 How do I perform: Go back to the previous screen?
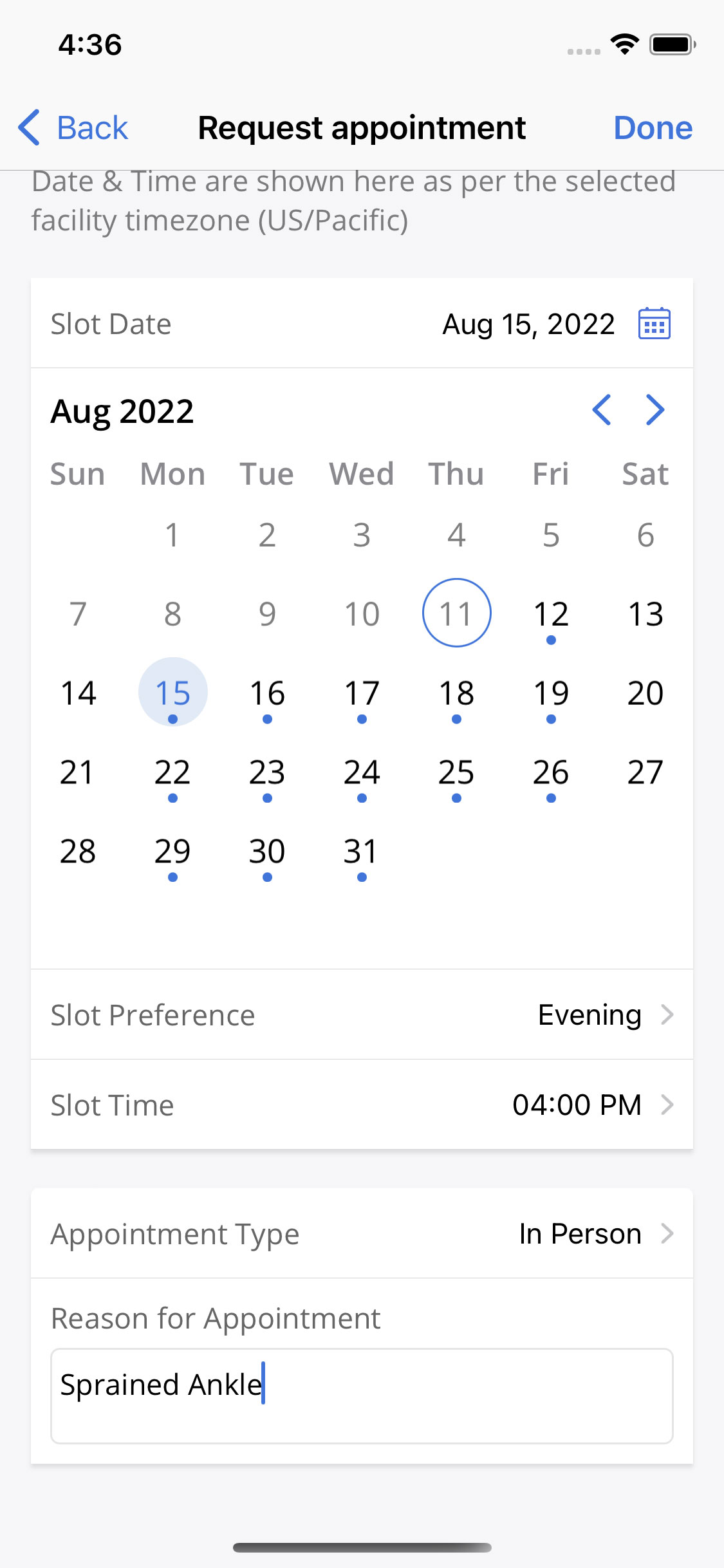coord(73,127)
